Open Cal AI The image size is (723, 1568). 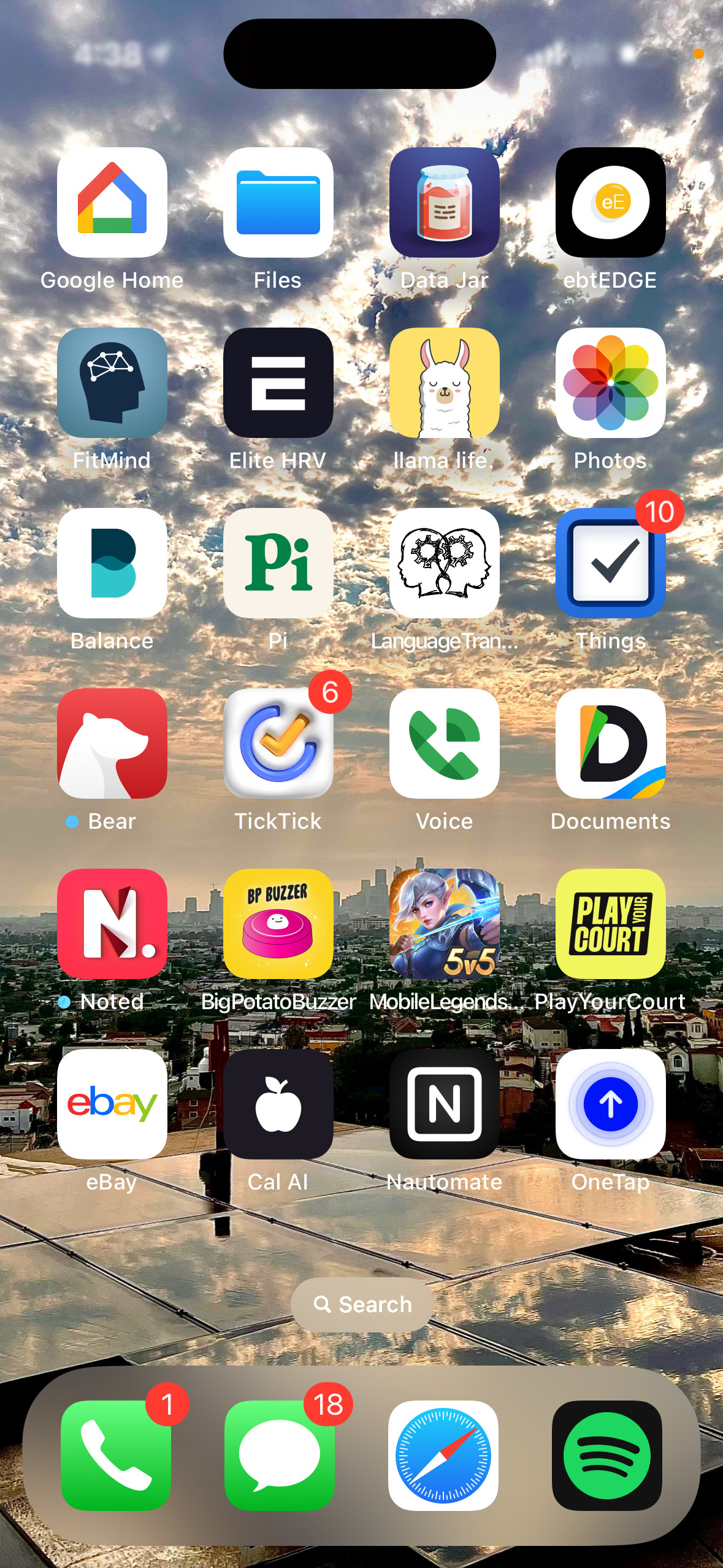[x=278, y=1104]
